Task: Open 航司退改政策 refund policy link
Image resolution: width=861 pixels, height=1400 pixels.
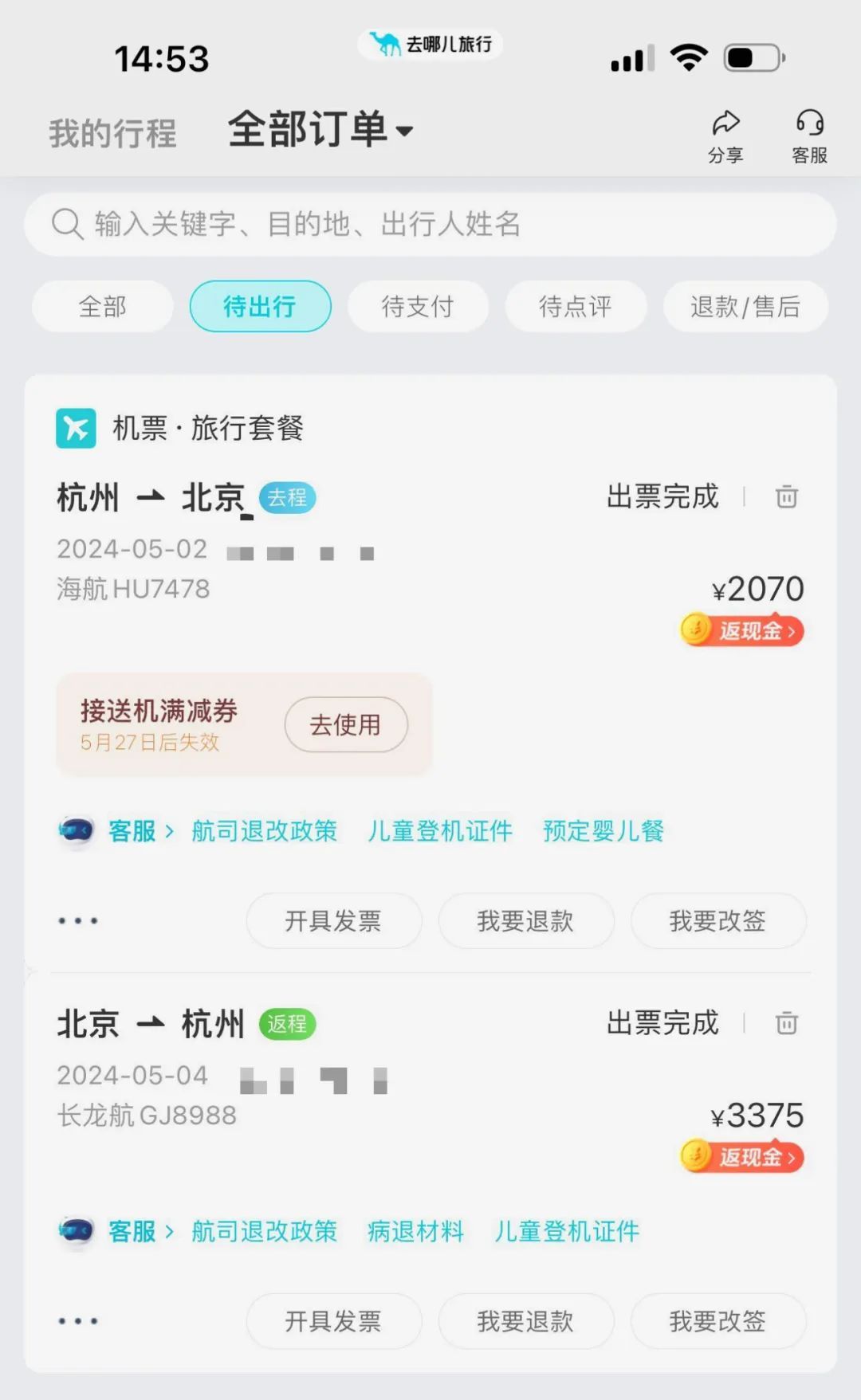Action: (264, 831)
